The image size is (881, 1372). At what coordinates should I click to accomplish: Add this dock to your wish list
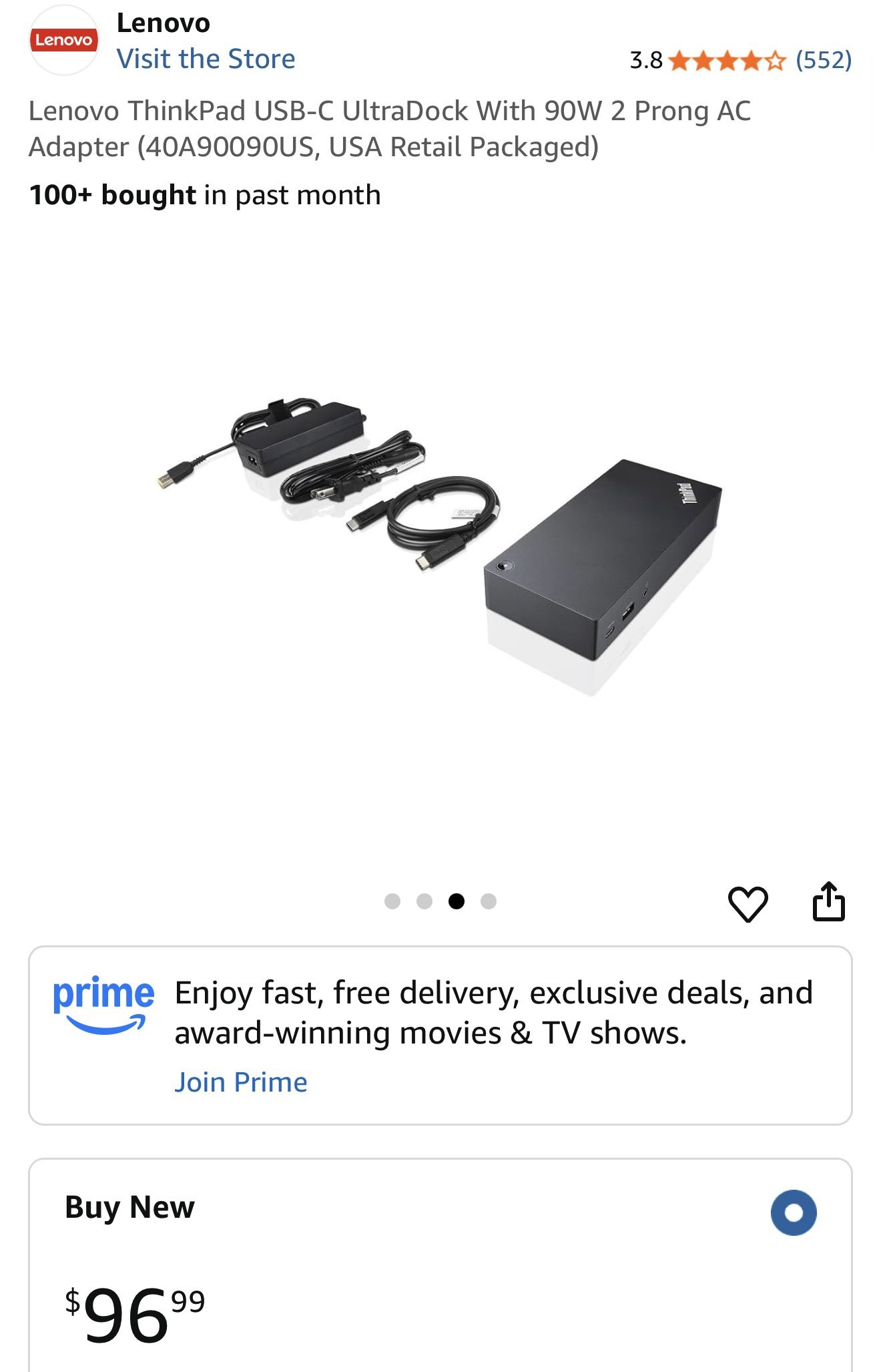click(x=747, y=904)
